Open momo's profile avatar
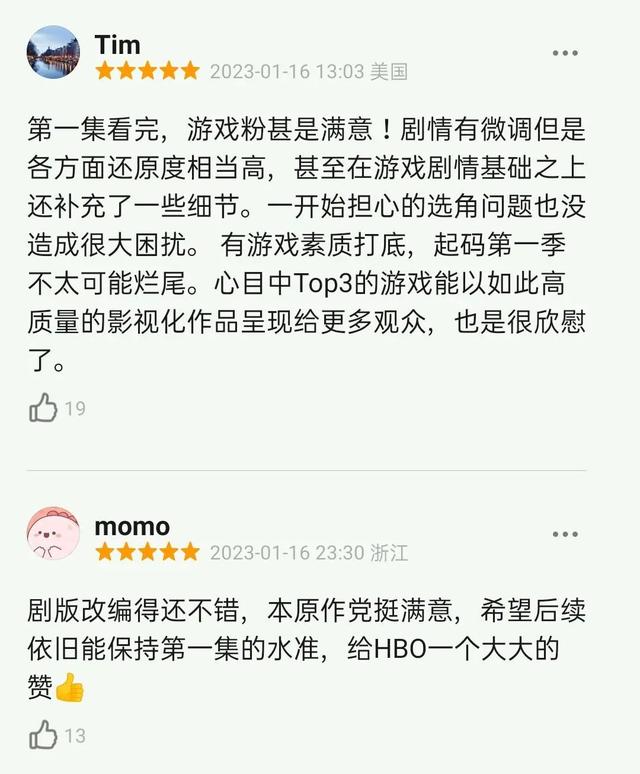This screenshot has width=640, height=774. point(53,533)
